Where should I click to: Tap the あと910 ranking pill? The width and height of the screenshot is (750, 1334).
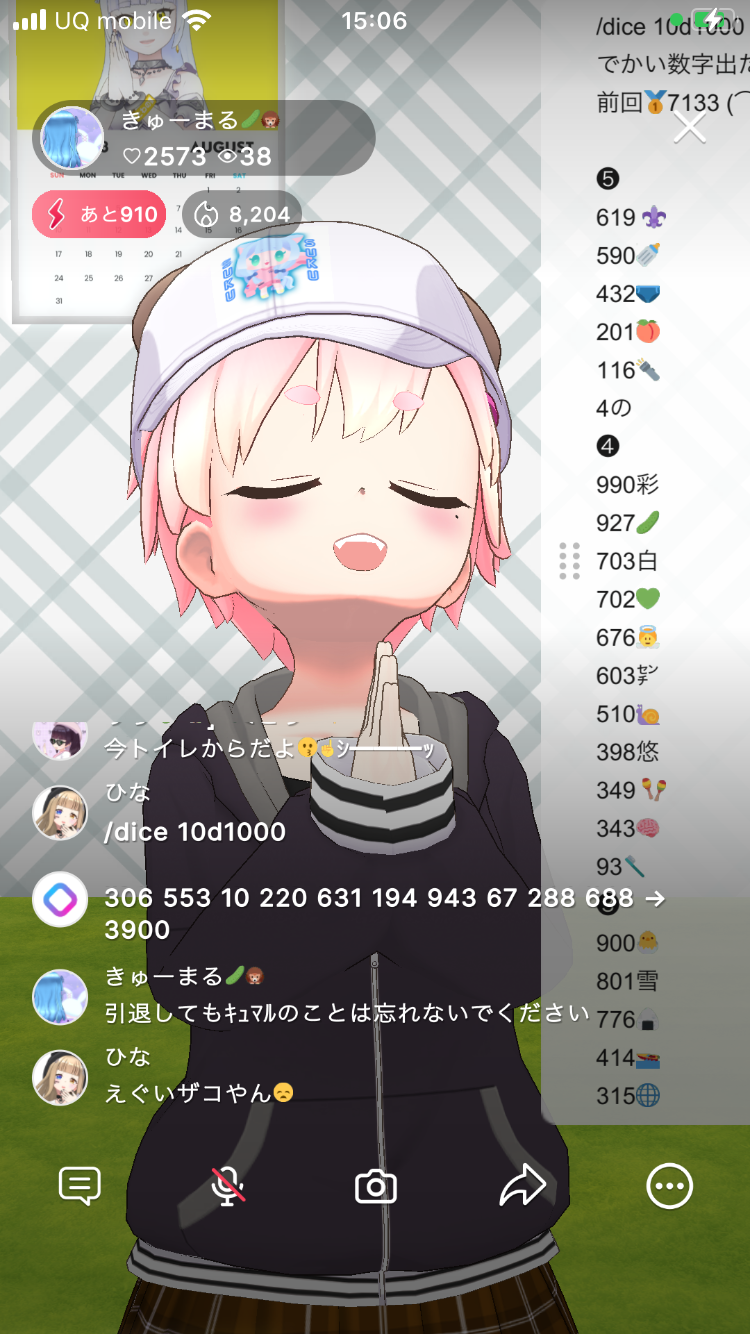click(x=99, y=214)
